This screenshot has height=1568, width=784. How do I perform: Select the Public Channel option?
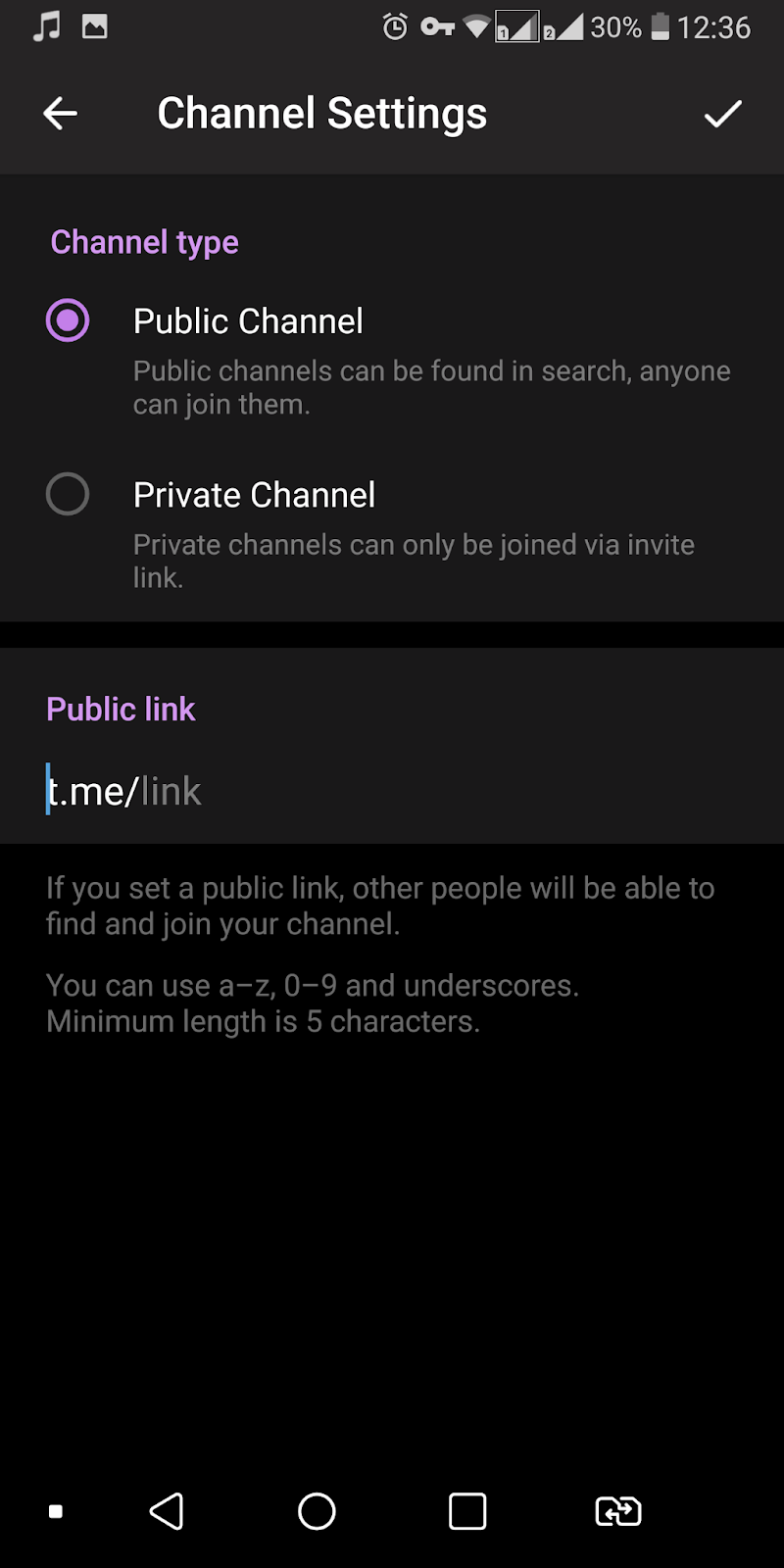tap(68, 320)
